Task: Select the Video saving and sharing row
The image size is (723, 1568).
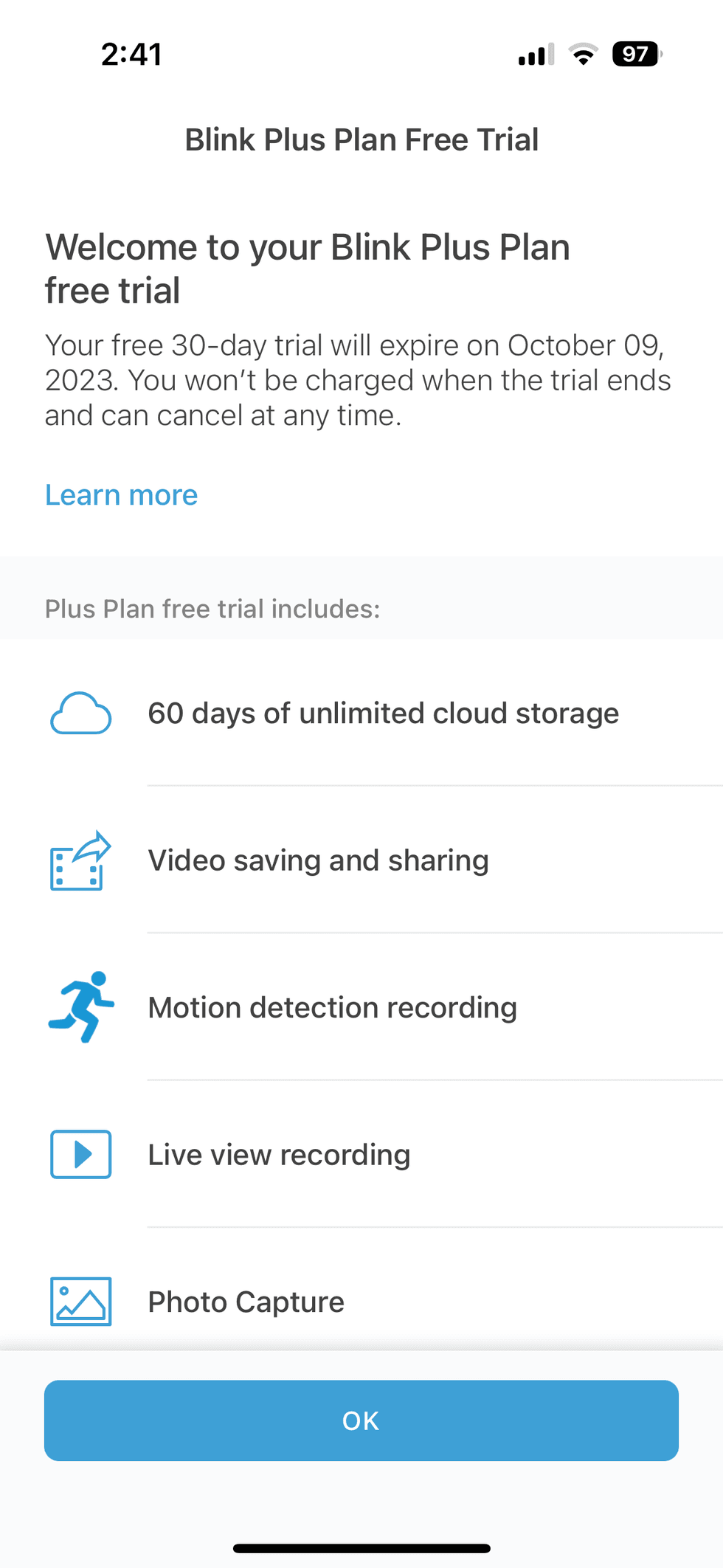Action: 318,860
